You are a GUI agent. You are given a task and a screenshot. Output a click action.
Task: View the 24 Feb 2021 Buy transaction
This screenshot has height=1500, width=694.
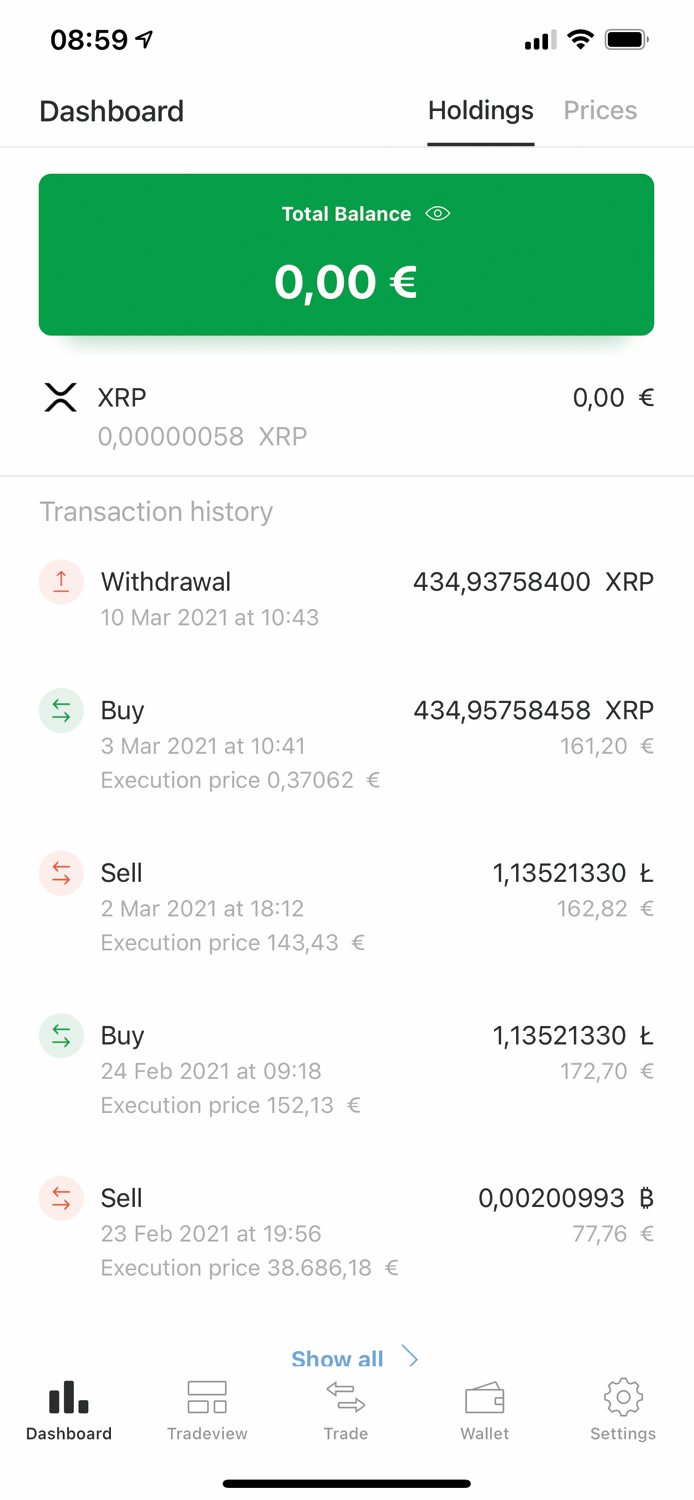tap(347, 1070)
